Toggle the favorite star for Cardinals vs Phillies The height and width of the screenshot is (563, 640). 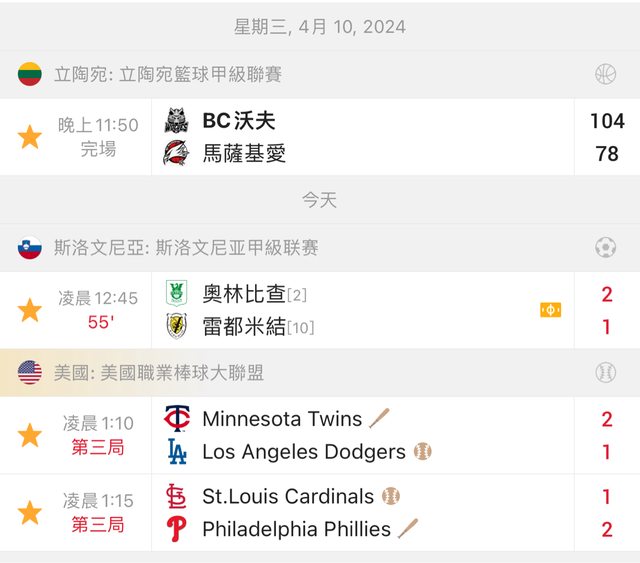click(30, 512)
